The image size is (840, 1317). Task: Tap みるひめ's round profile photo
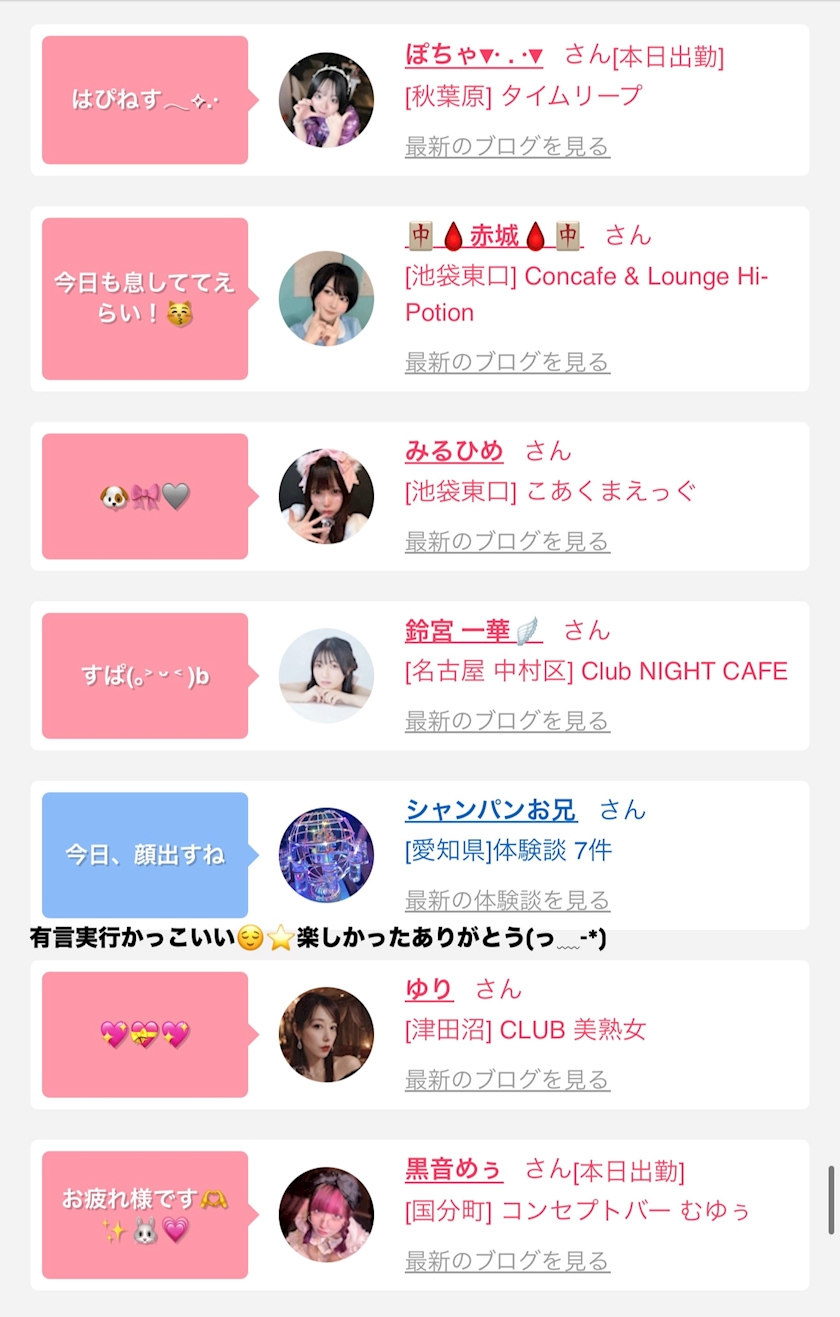coord(326,496)
